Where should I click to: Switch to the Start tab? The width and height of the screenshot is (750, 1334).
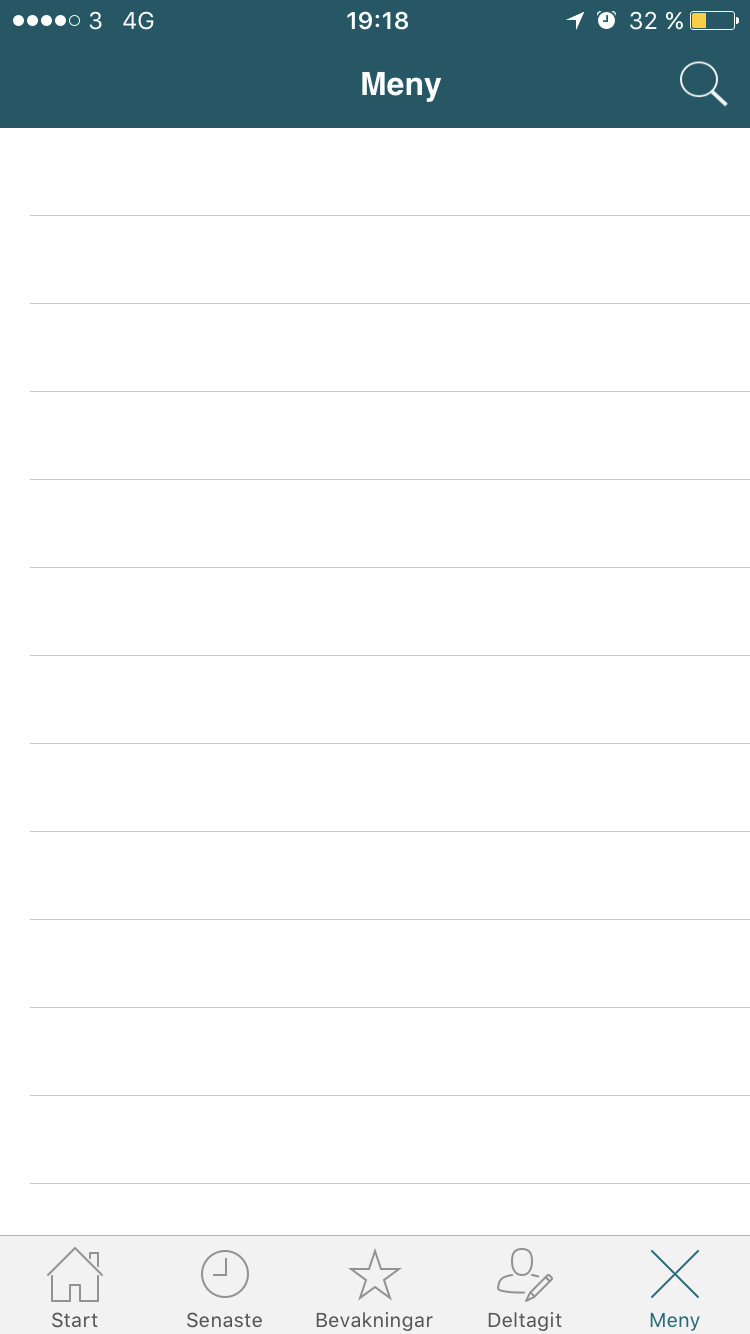75,1287
